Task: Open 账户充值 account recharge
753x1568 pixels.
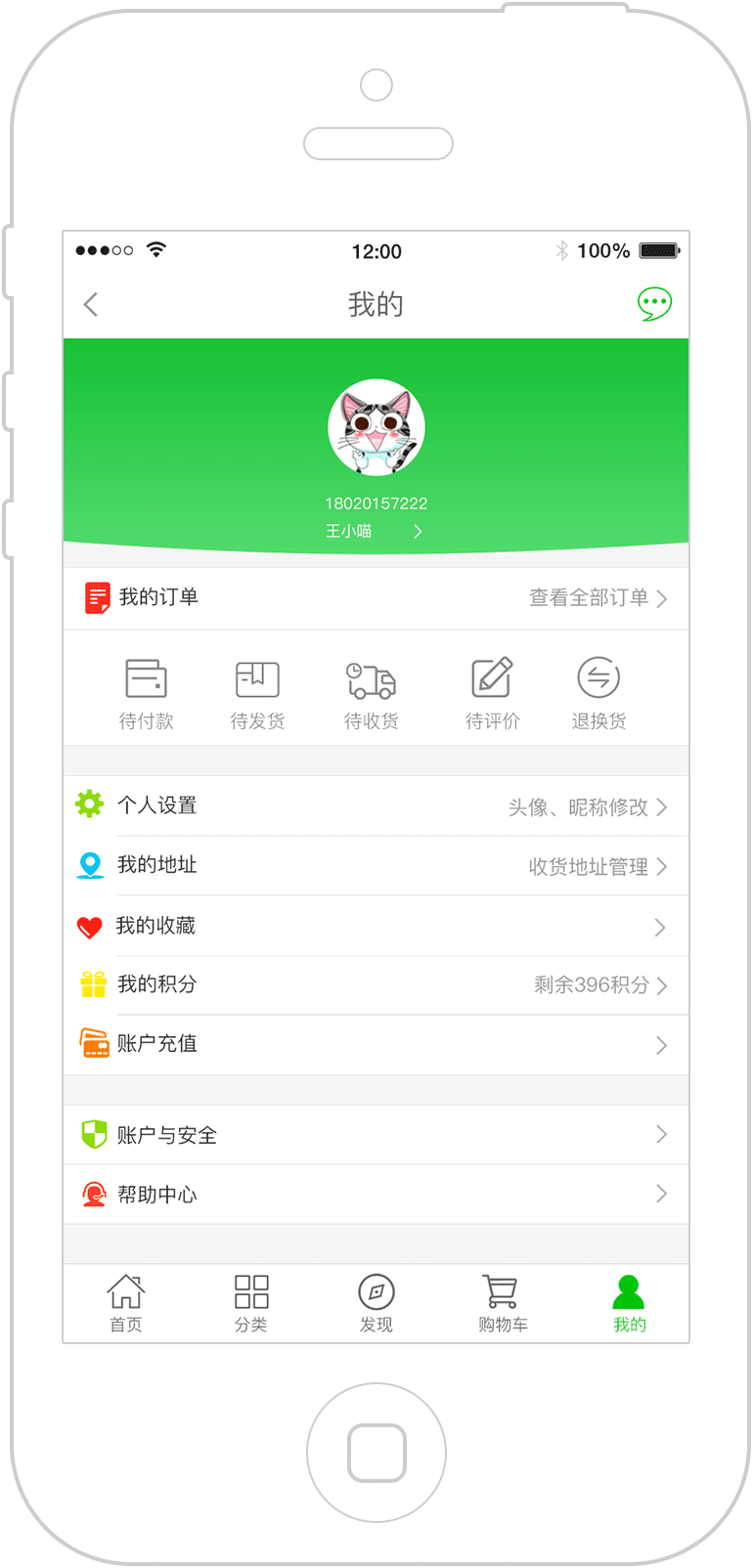Action: tap(376, 1045)
